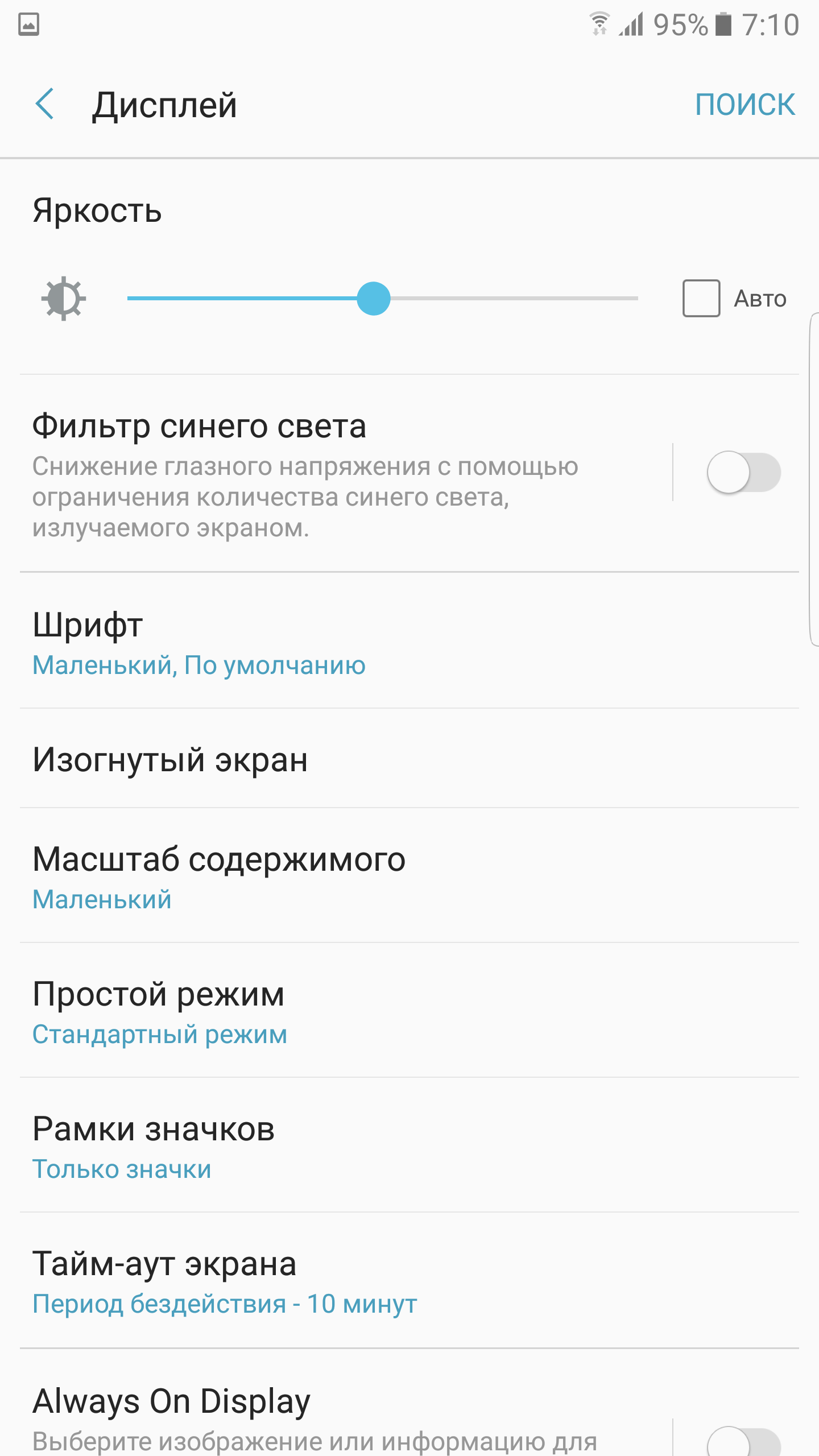The height and width of the screenshot is (1456, 819).
Task: Toggle the Always On Display switch
Action: click(x=743, y=1442)
